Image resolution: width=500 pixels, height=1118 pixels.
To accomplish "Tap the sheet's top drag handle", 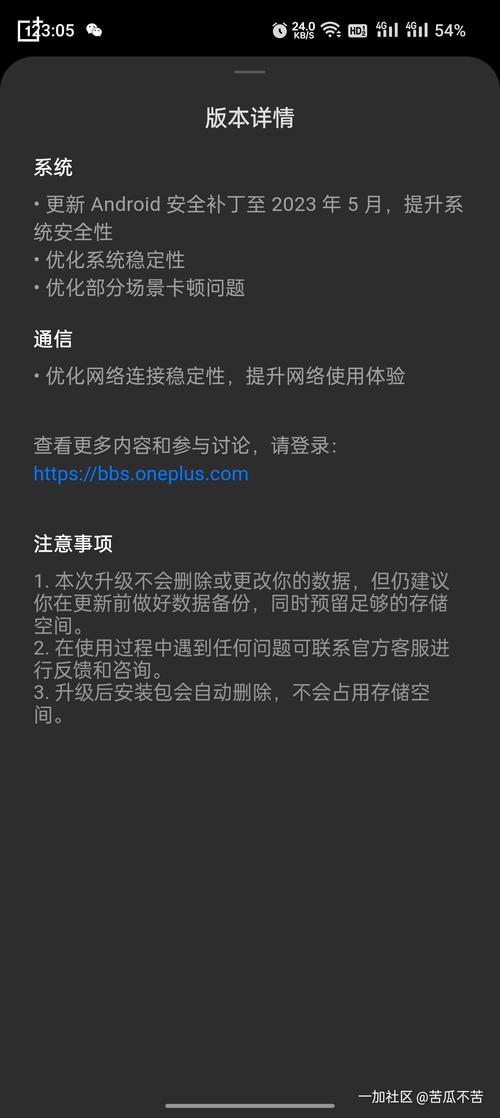I will pos(250,71).
